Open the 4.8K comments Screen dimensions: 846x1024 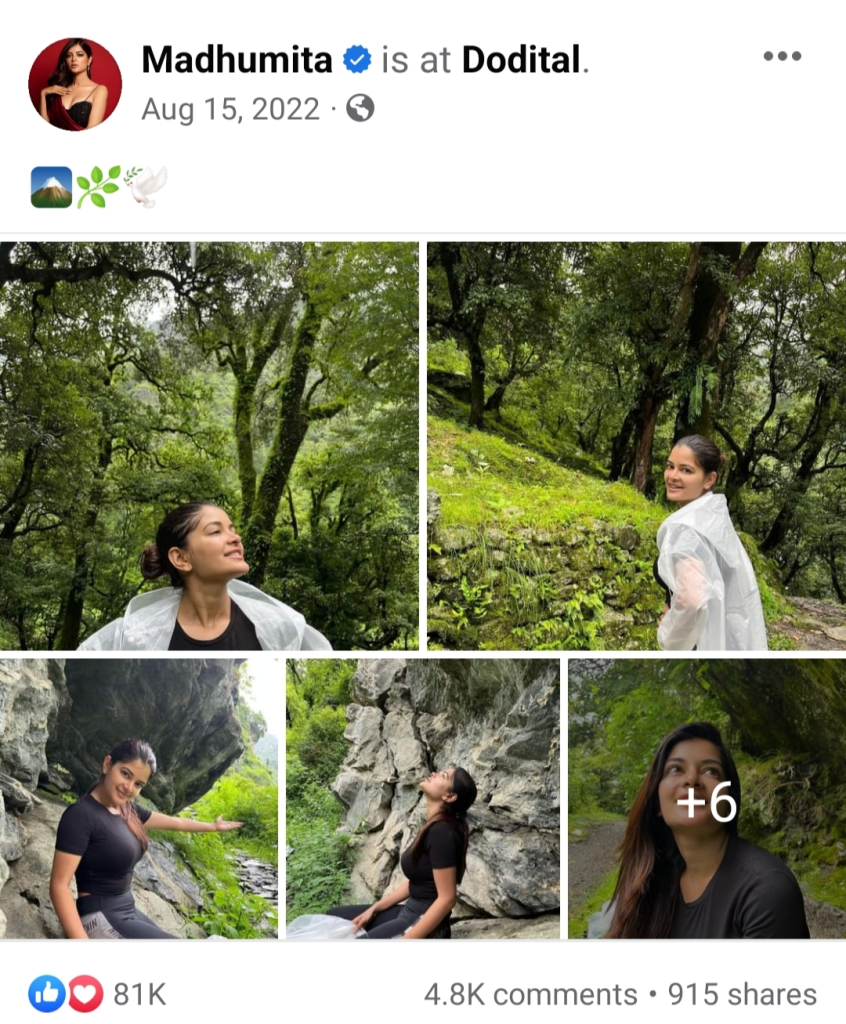[x=530, y=994]
